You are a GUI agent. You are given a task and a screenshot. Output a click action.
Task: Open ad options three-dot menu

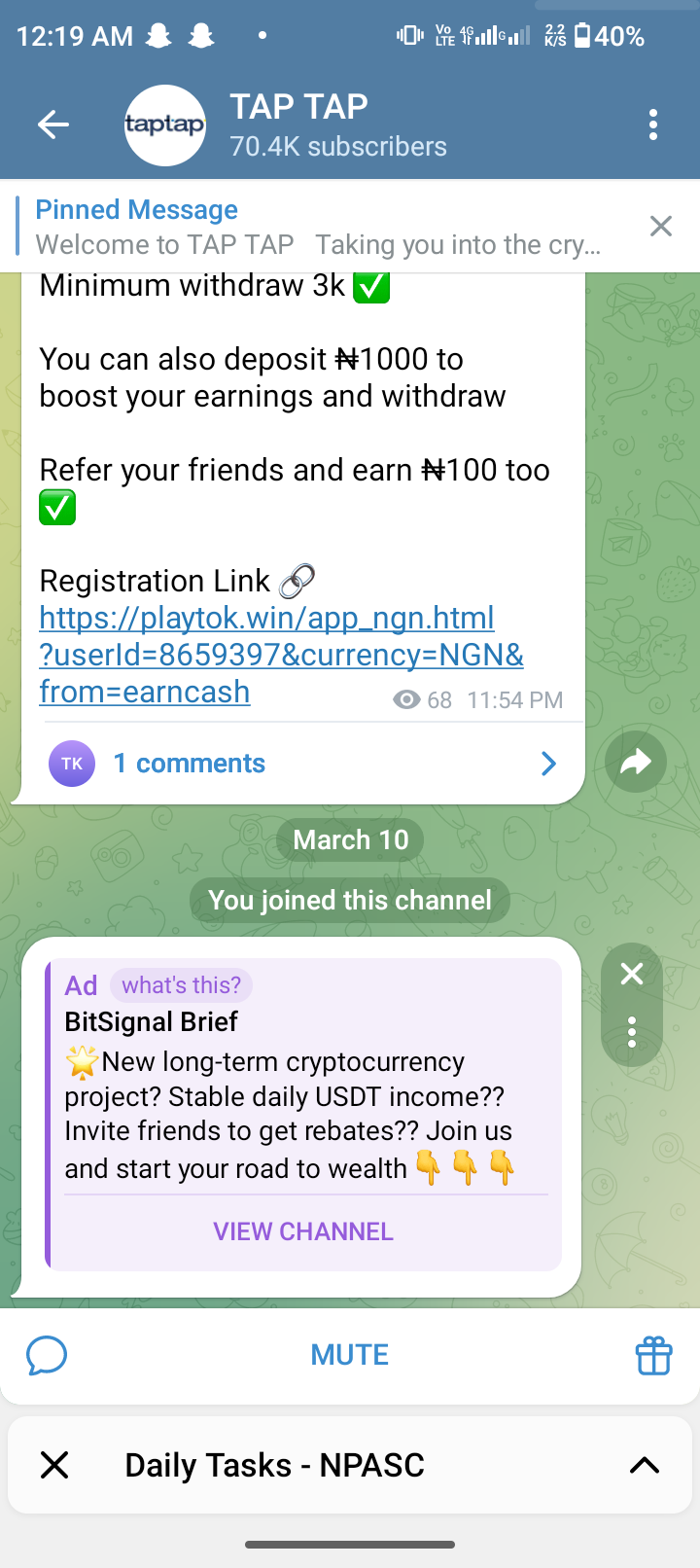632,1031
